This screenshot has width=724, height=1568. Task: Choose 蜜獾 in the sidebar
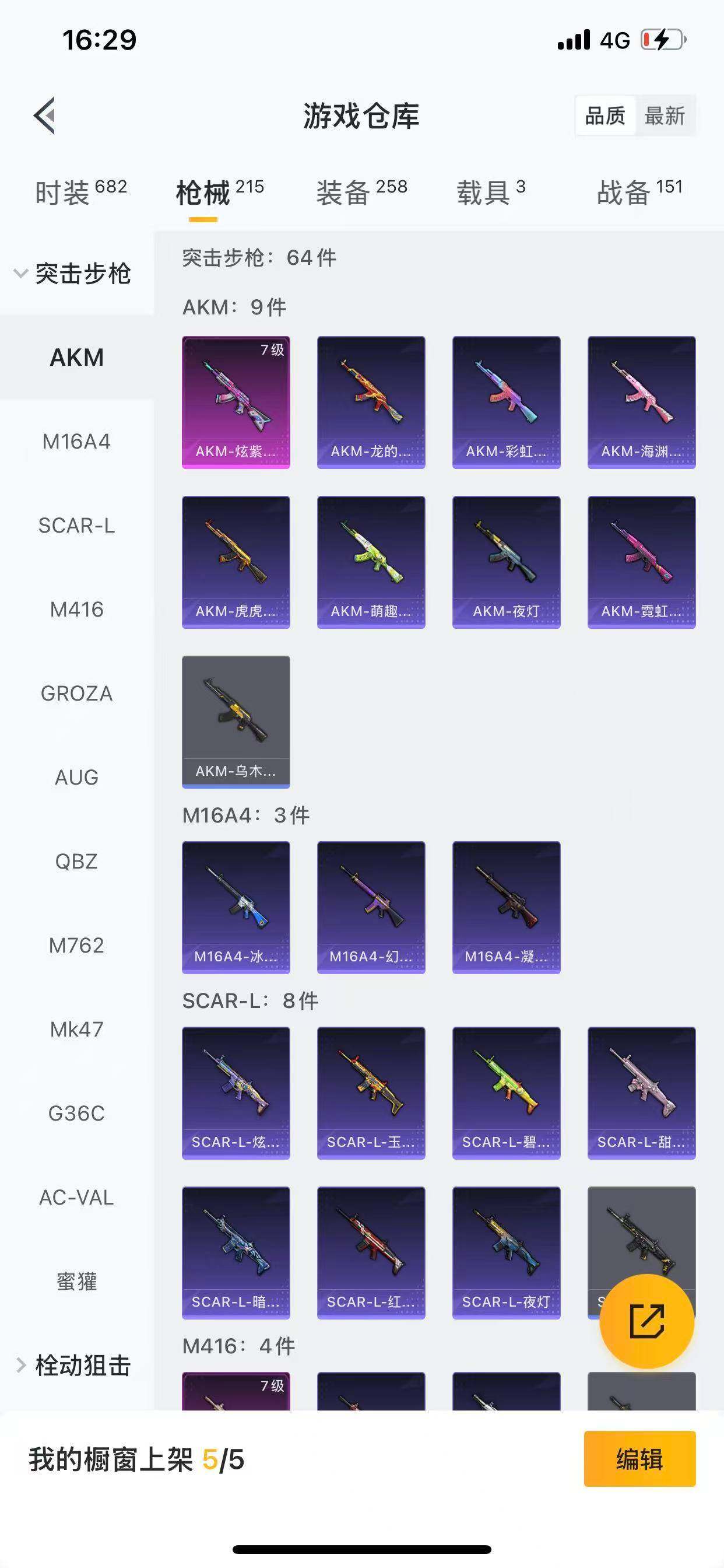(x=77, y=1282)
